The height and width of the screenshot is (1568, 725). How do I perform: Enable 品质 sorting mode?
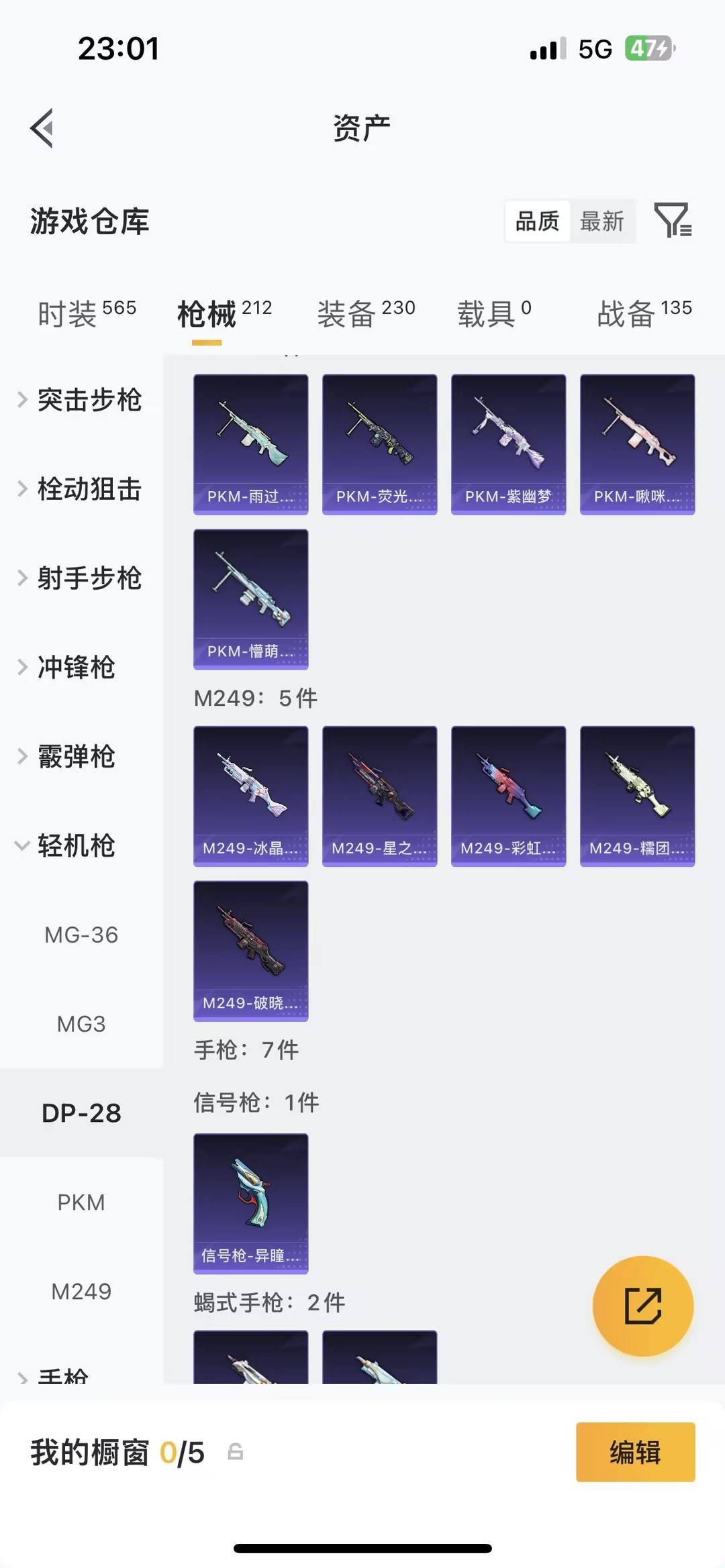536,221
